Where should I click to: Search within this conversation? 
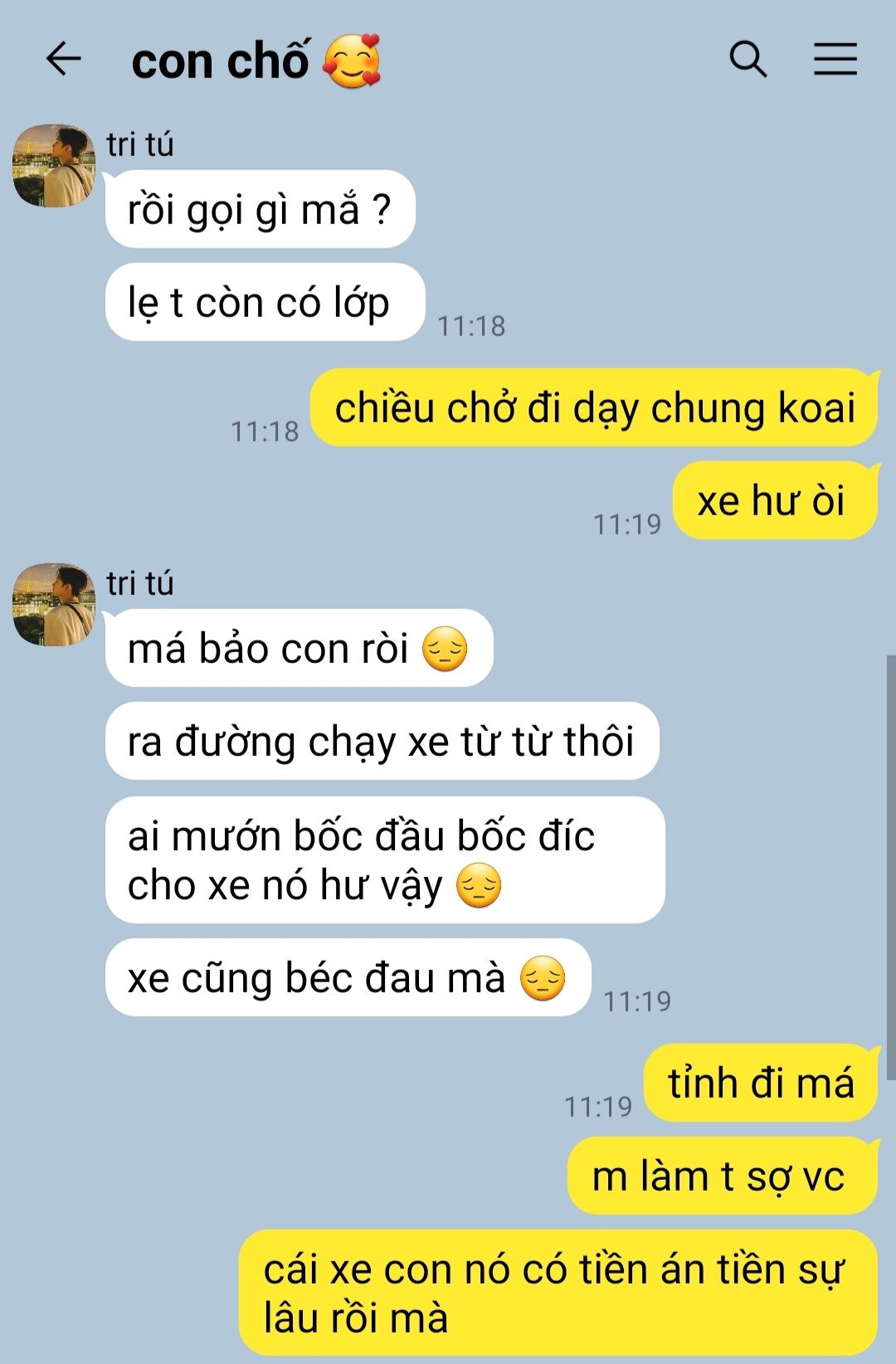747,60
